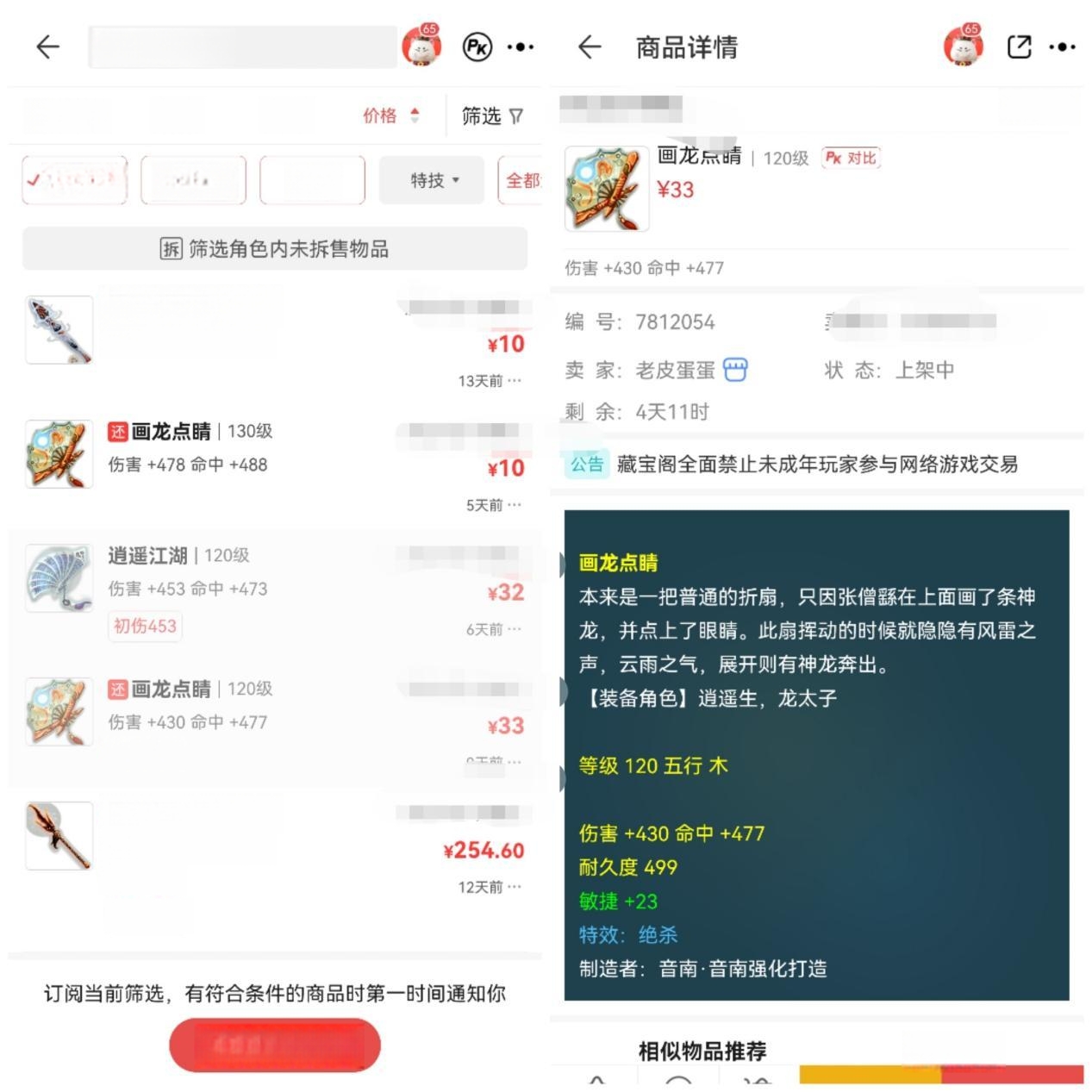Go back from the item list
This screenshot has height=1092, width=1092.
(x=48, y=47)
